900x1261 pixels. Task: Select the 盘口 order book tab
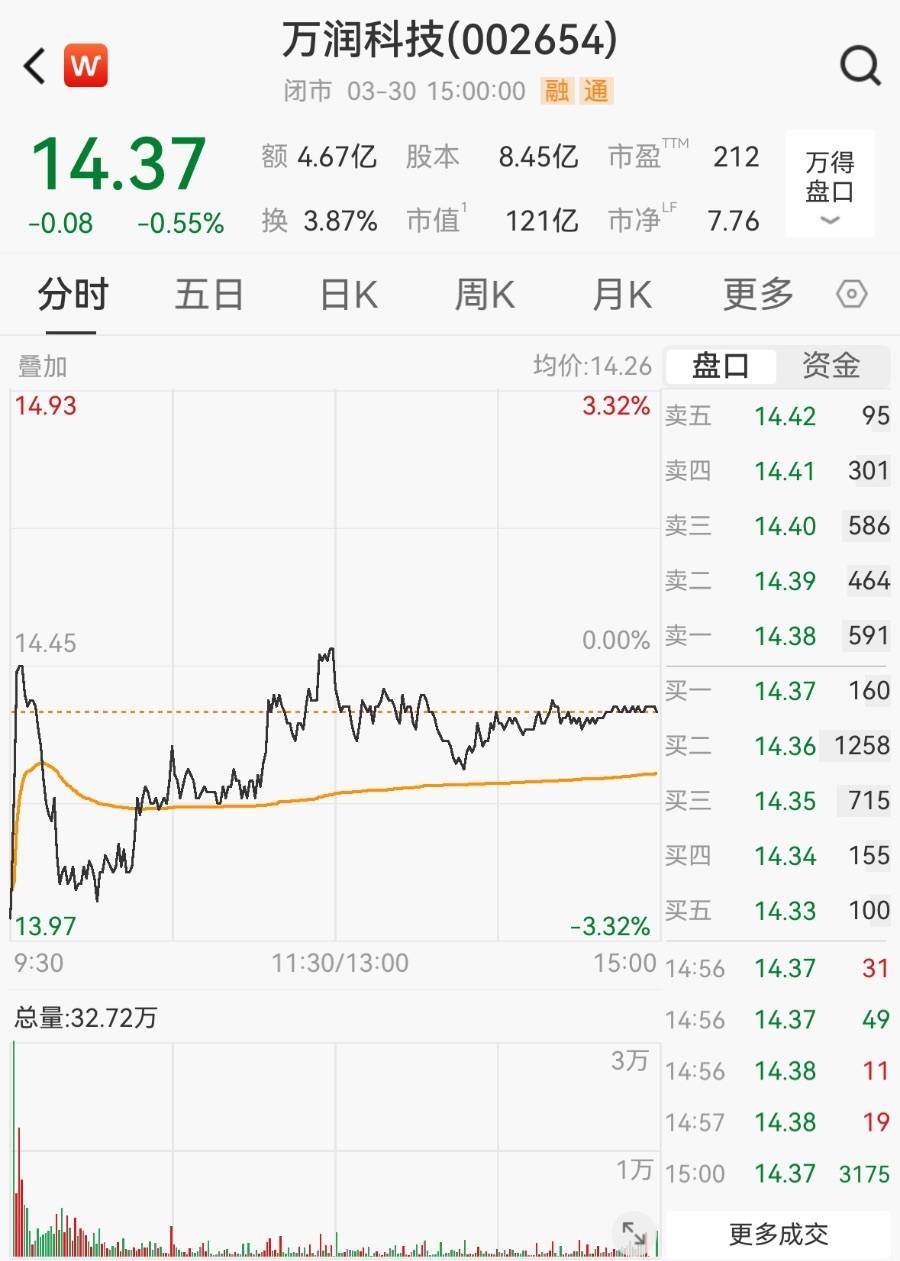pyautogui.click(x=721, y=366)
